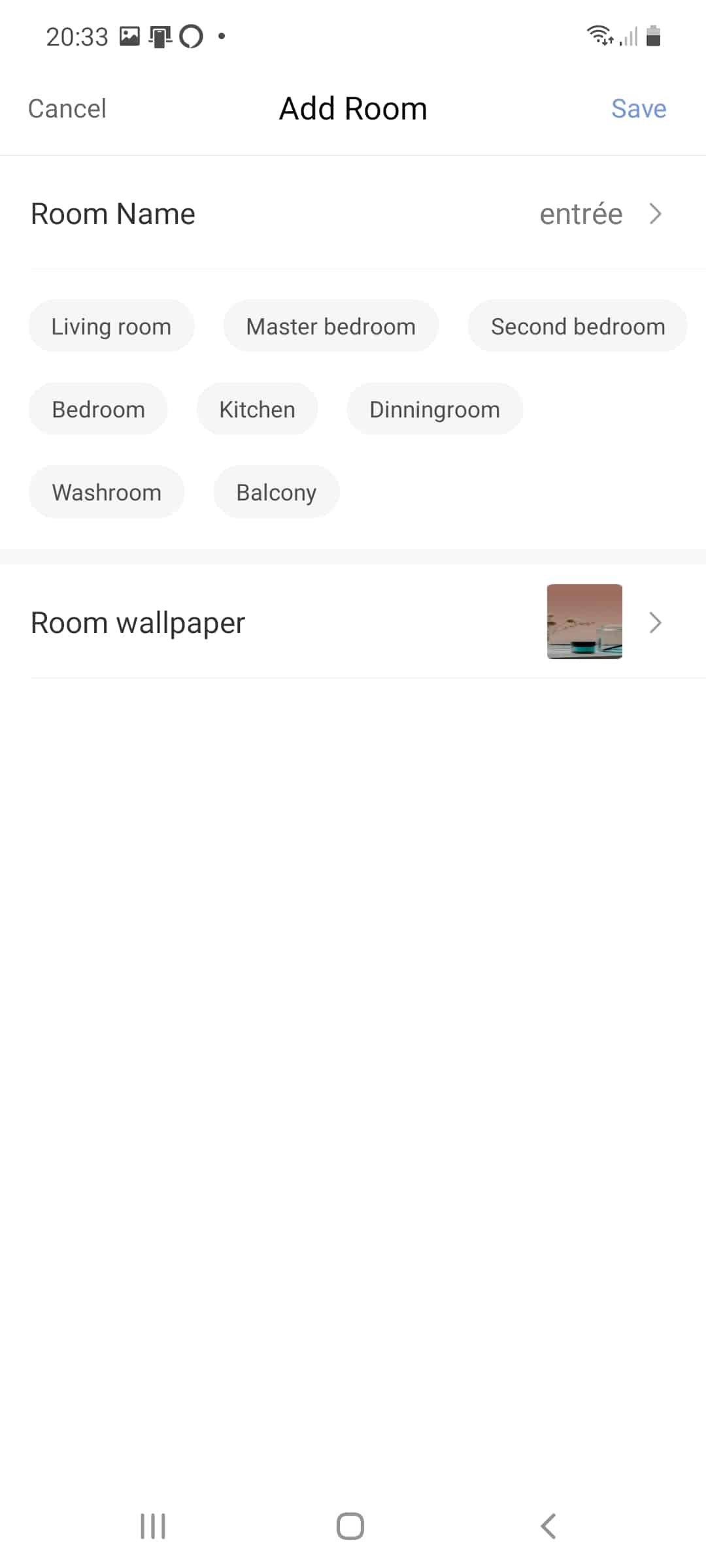Pick the Balcony chip
Screen dimensions: 706x1568
point(277,492)
